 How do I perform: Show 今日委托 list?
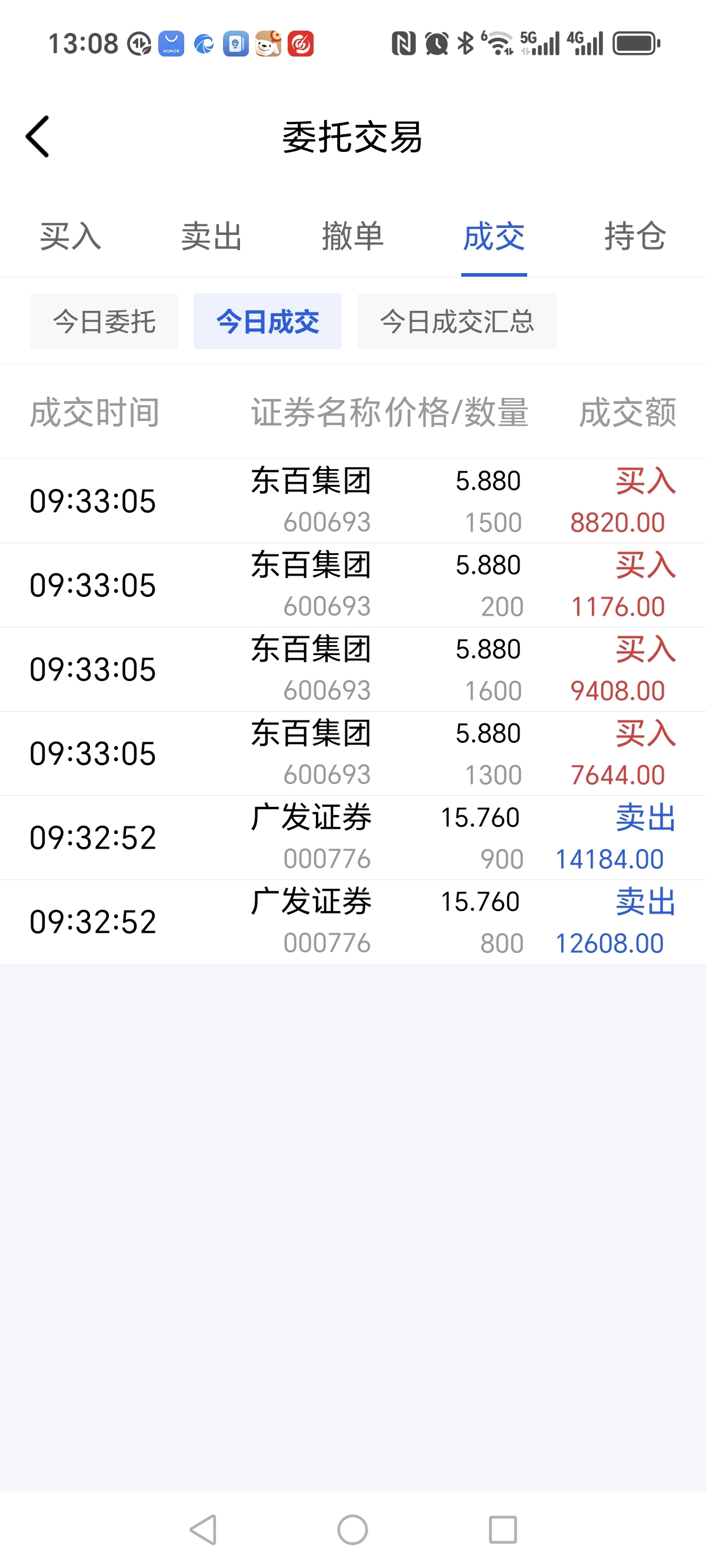click(104, 321)
